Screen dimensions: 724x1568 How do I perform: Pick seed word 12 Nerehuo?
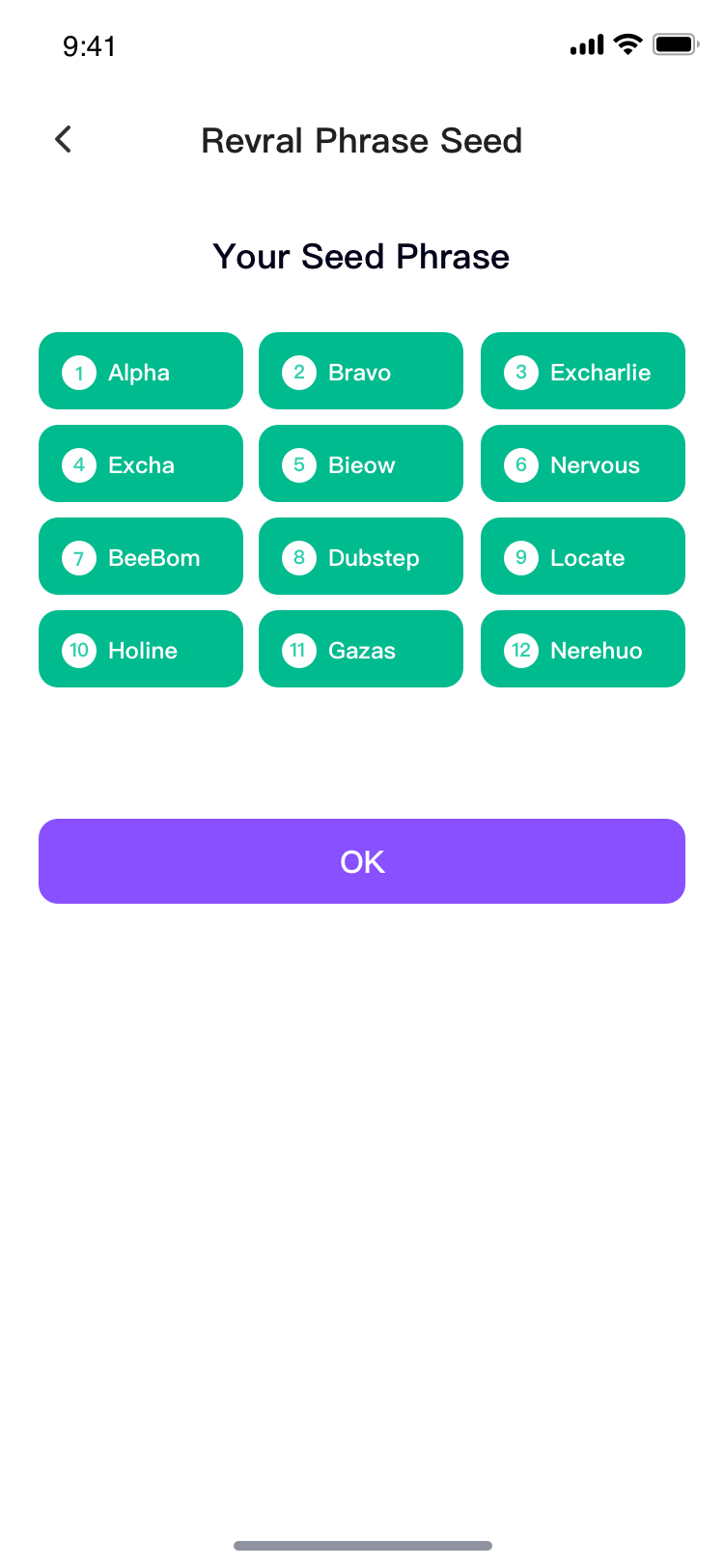pos(583,650)
